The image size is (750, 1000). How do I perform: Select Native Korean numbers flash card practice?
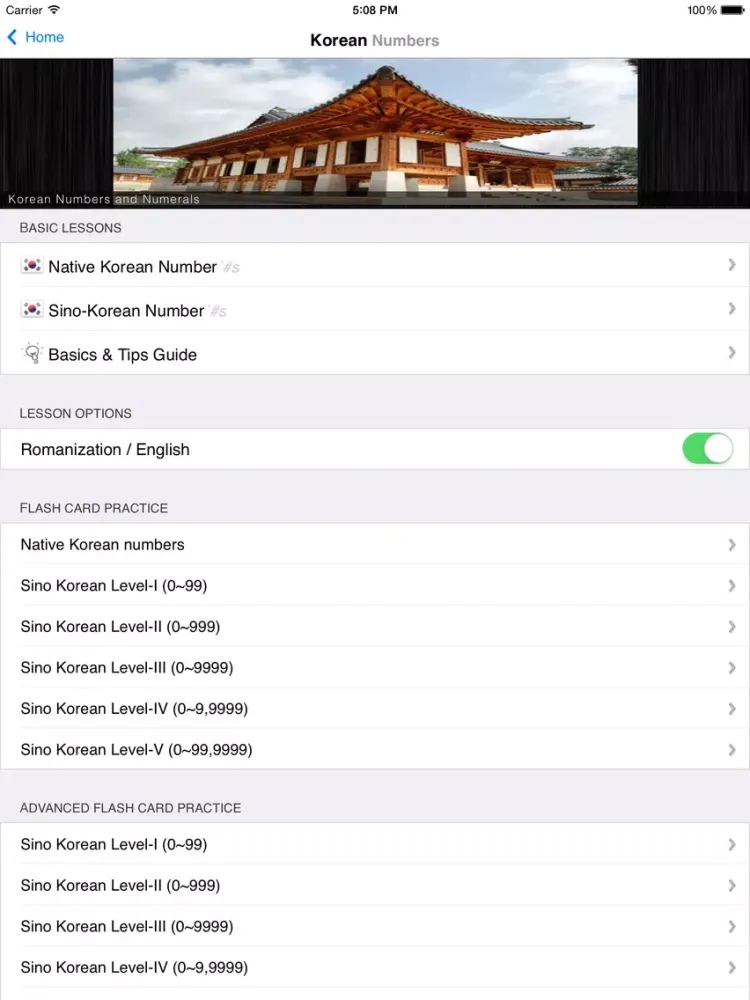tap(102, 544)
